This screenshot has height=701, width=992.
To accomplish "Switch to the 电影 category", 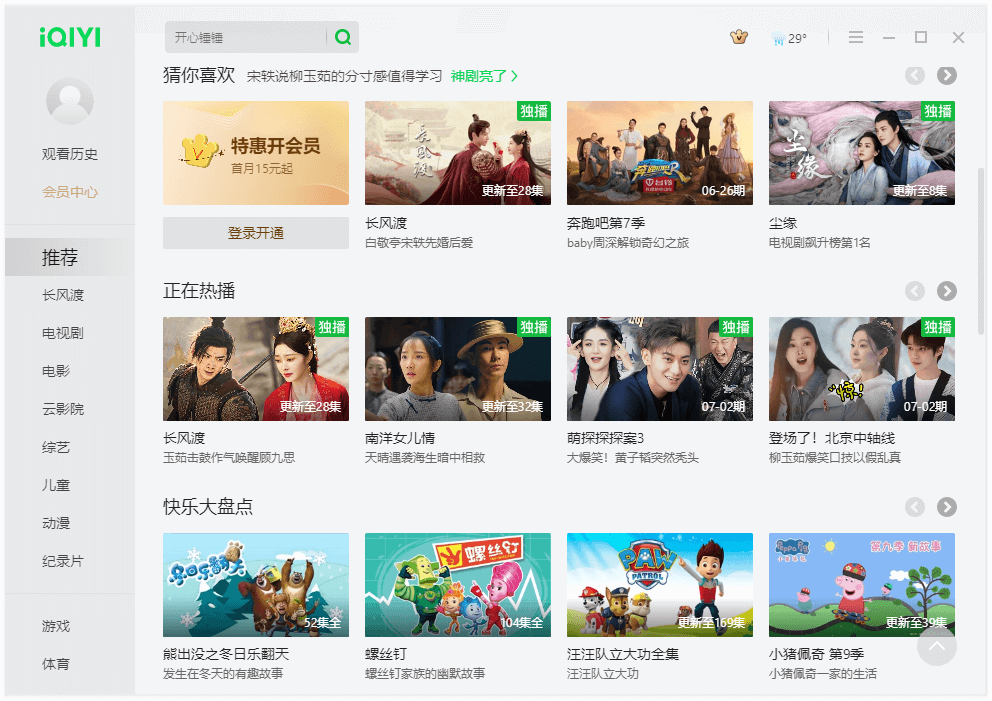I will click(56, 371).
